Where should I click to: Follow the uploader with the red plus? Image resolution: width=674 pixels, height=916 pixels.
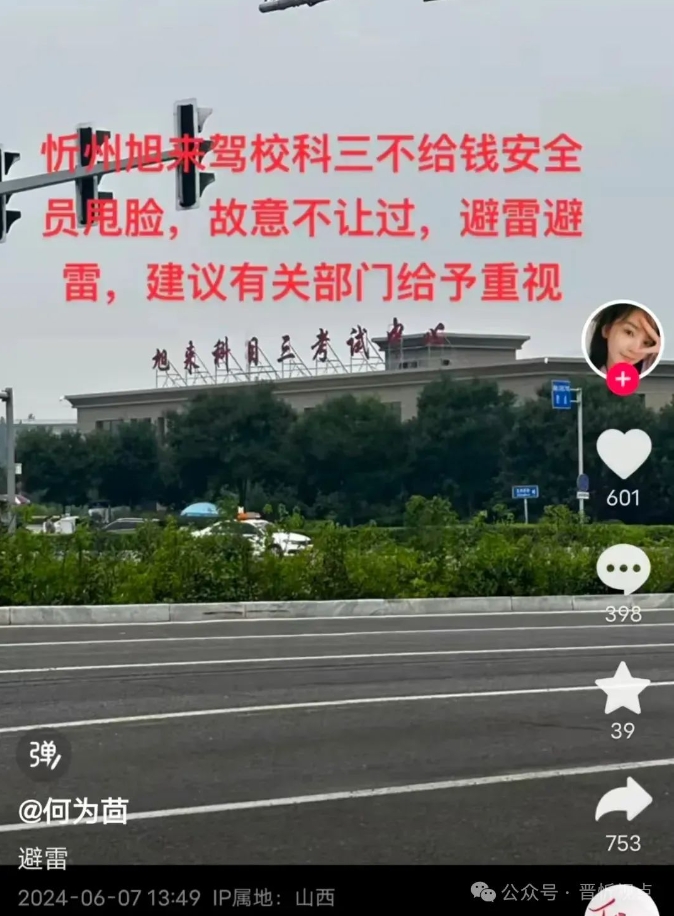click(622, 379)
